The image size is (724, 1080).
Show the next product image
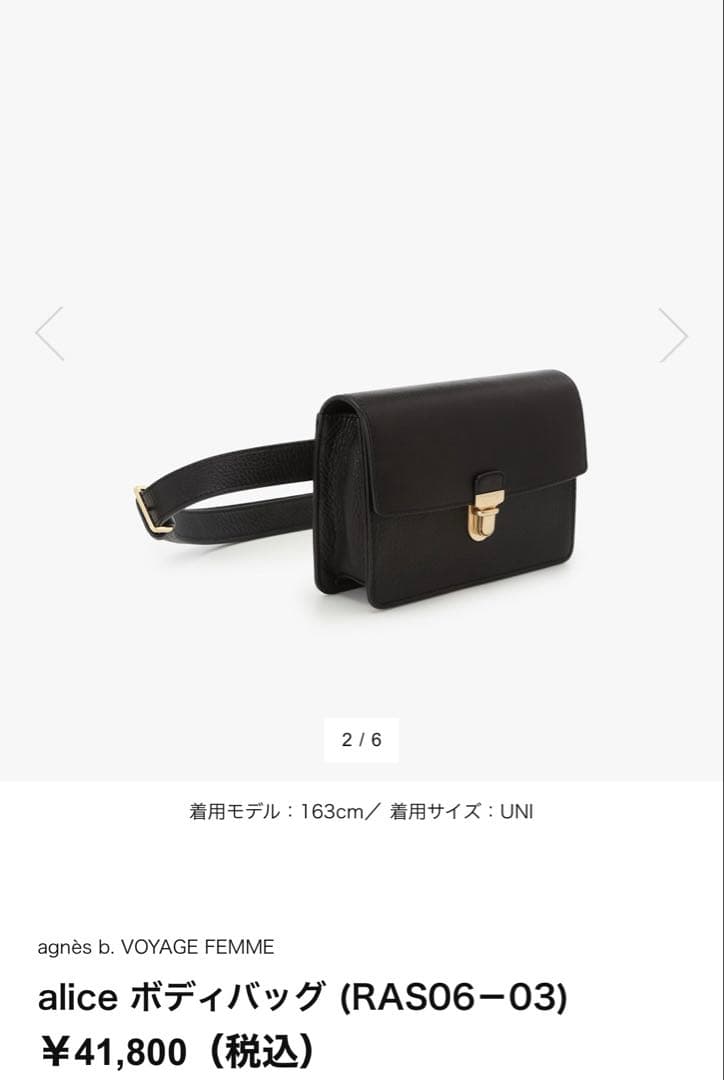pos(673,334)
